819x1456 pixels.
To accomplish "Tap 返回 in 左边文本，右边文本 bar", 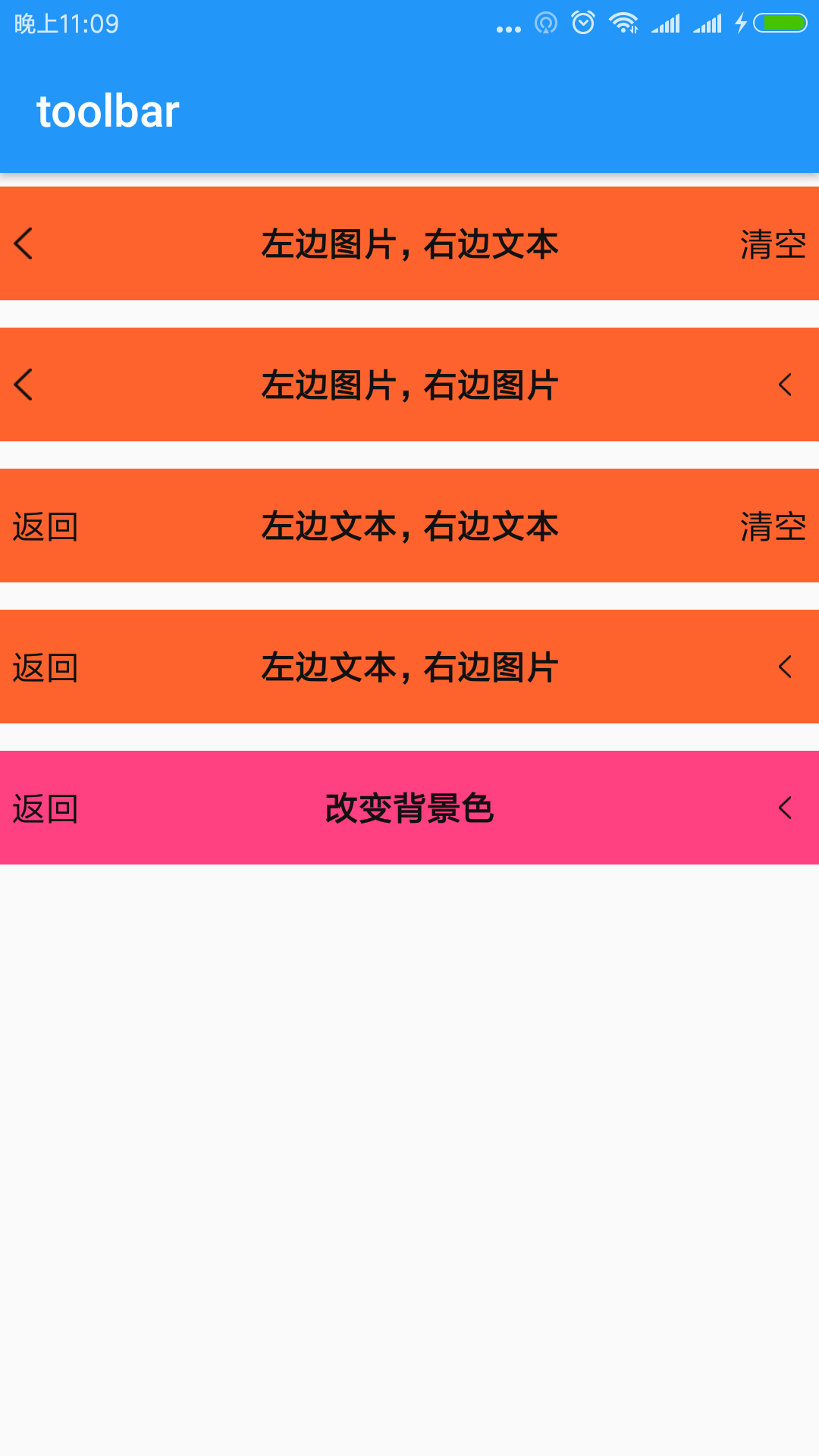I will point(45,526).
